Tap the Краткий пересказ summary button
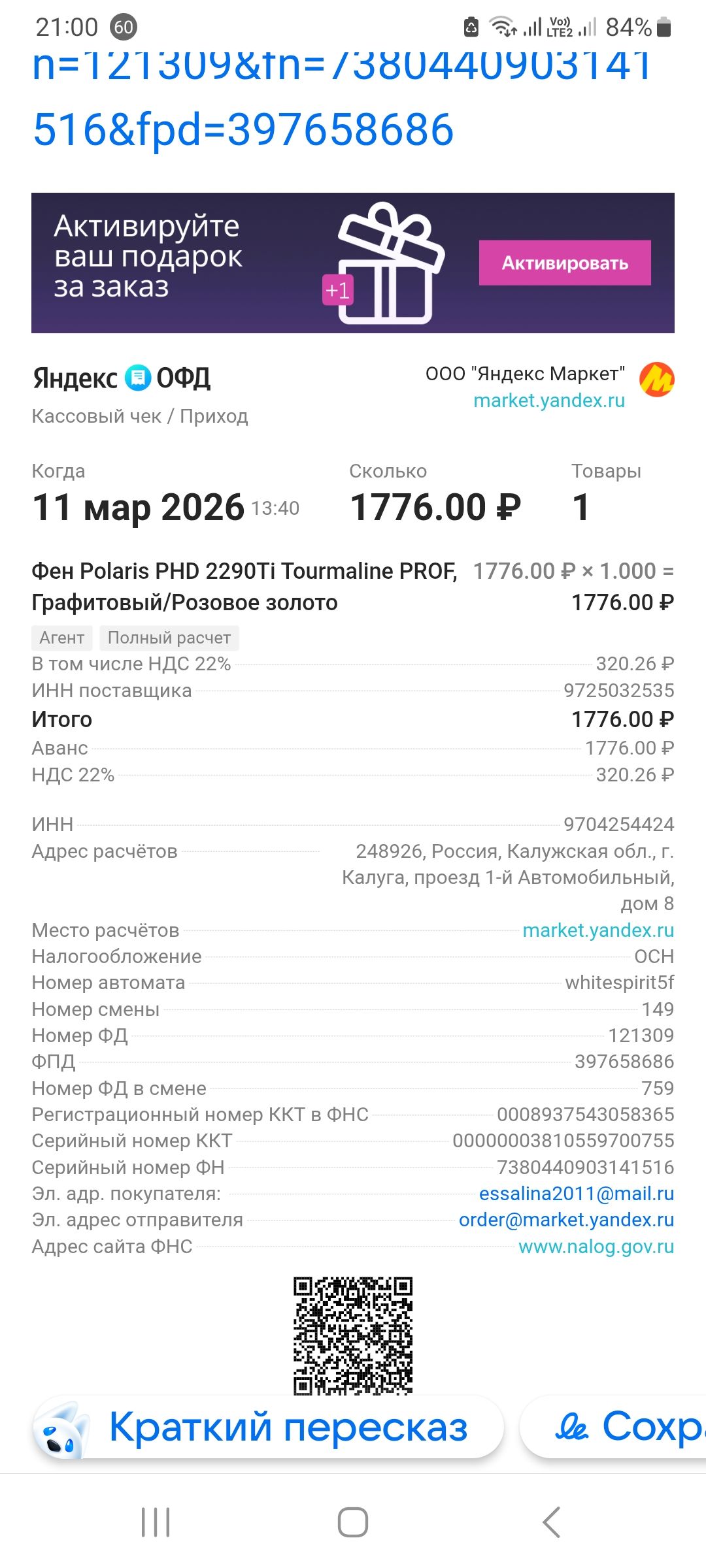This screenshot has height=1568, width=706. pos(268,1427)
